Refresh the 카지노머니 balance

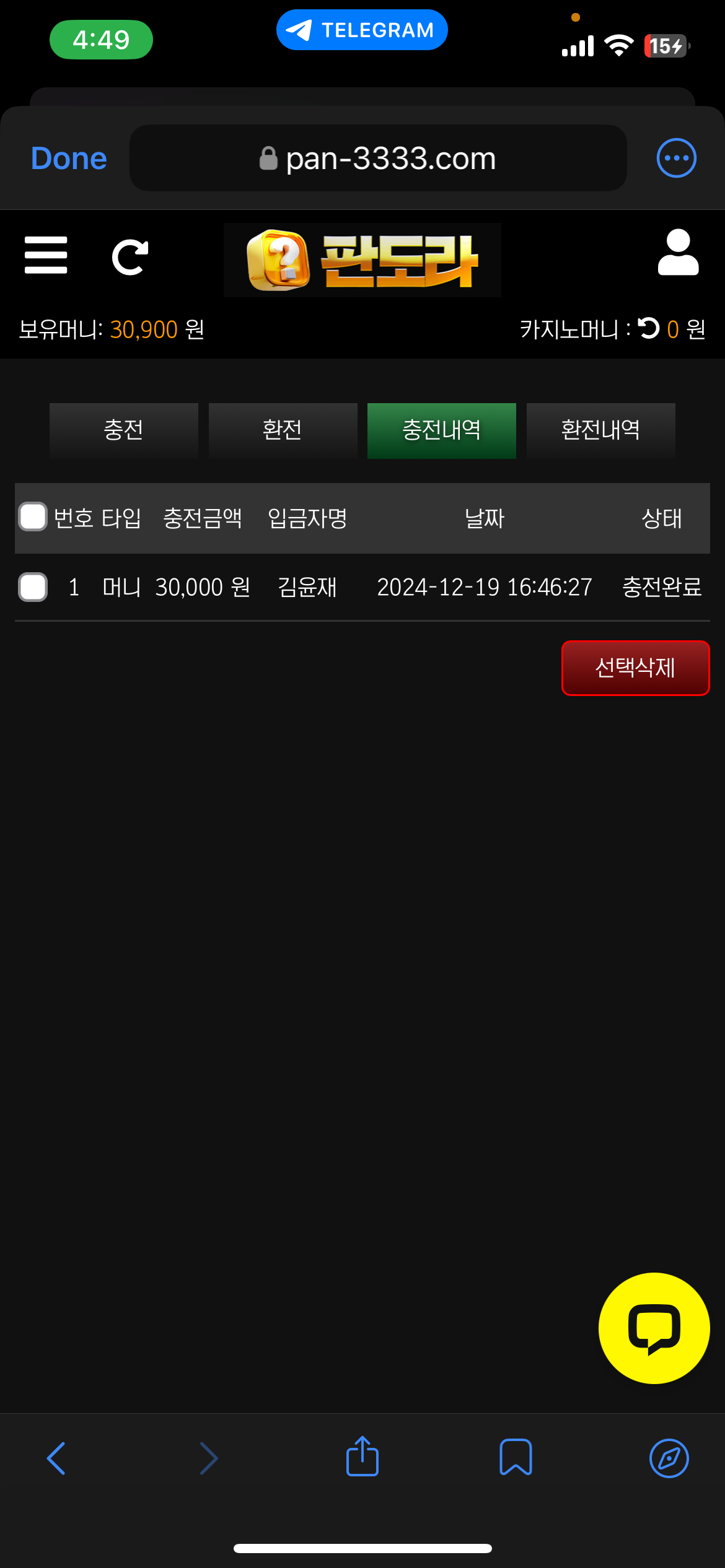point(649,328)
